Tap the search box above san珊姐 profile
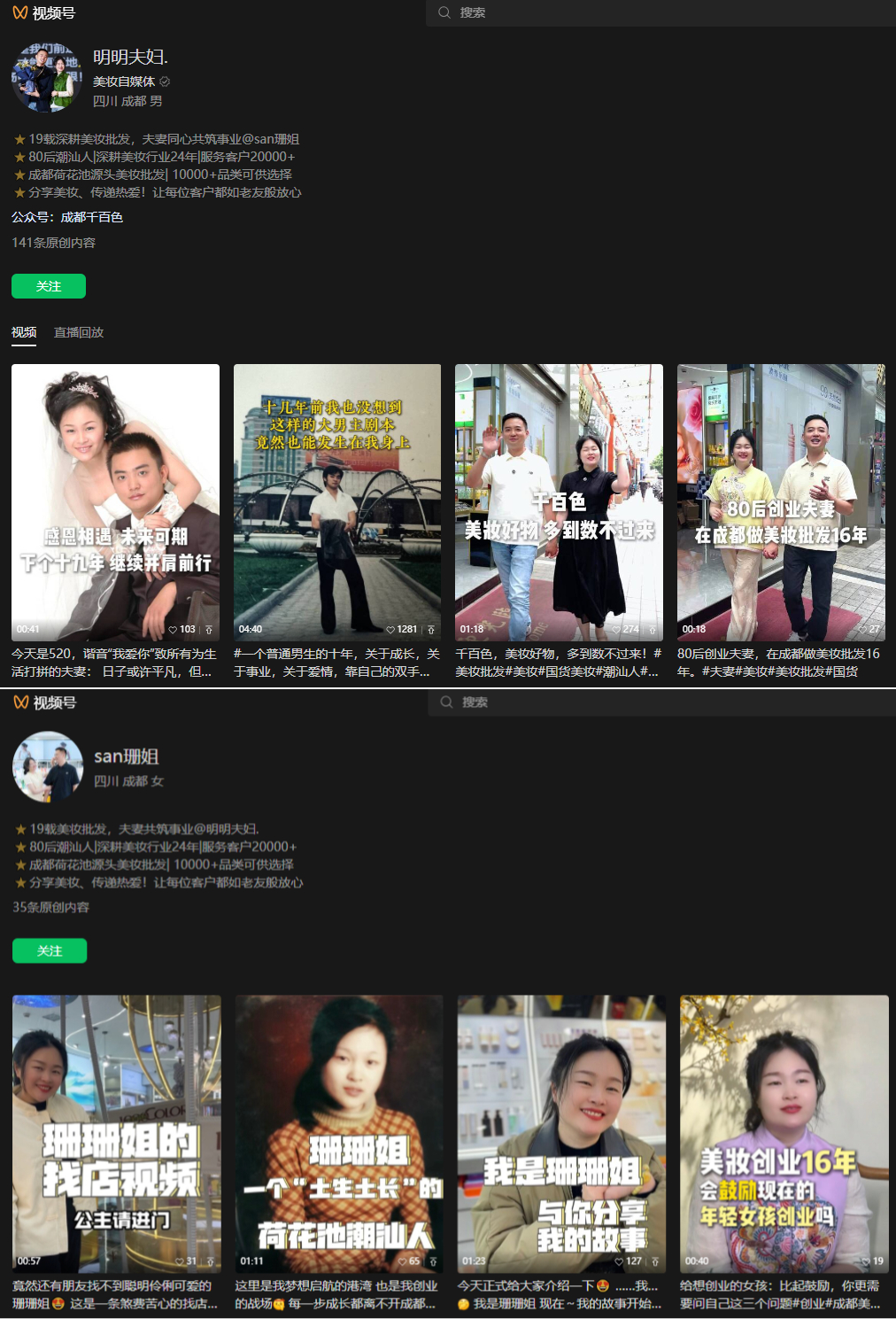This screenshot has height=1319, width=896. (661, 702)
